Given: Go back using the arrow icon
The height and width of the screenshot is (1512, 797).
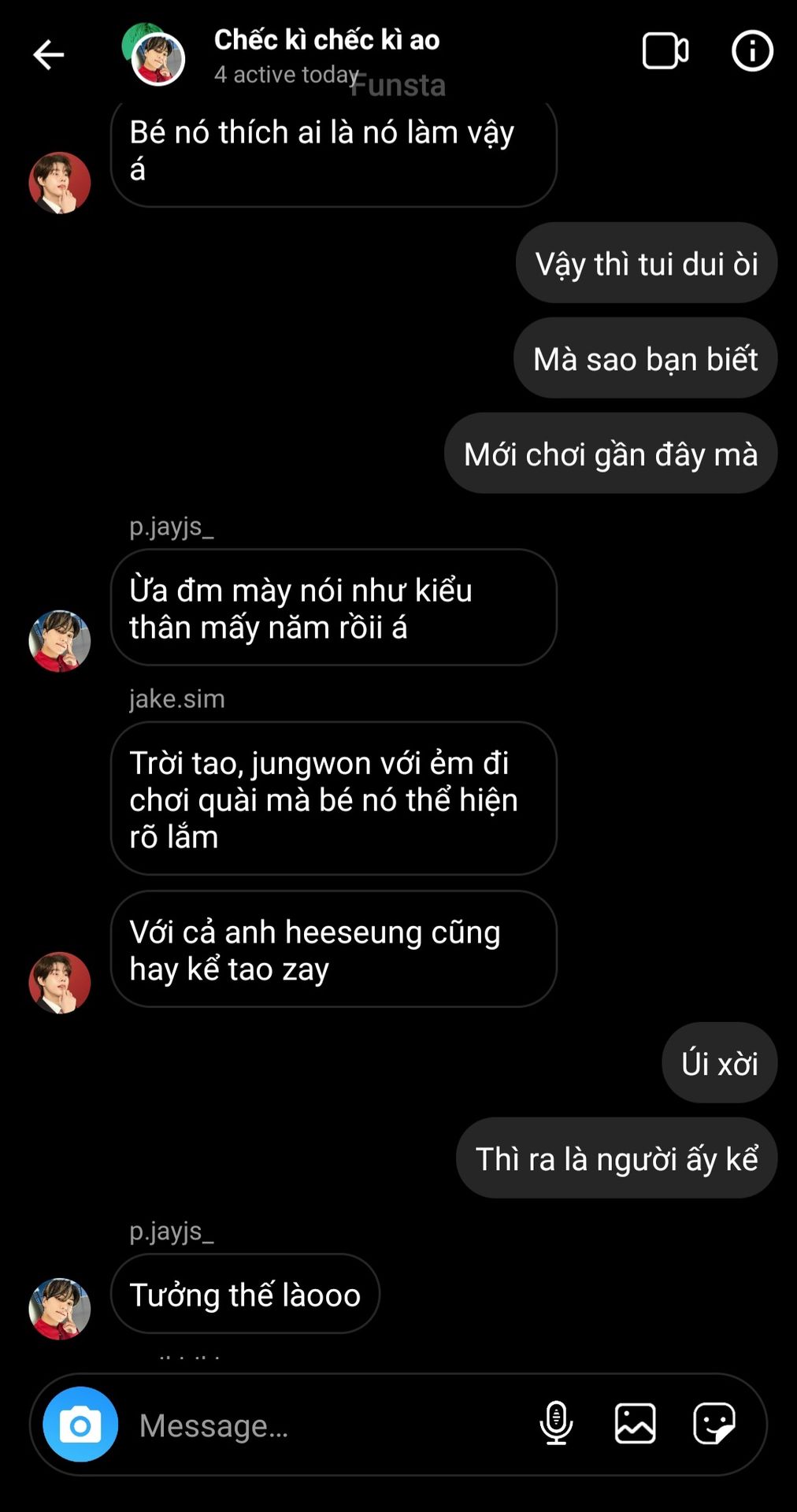Looking at the screenshot, I should (x=48, y=54).
